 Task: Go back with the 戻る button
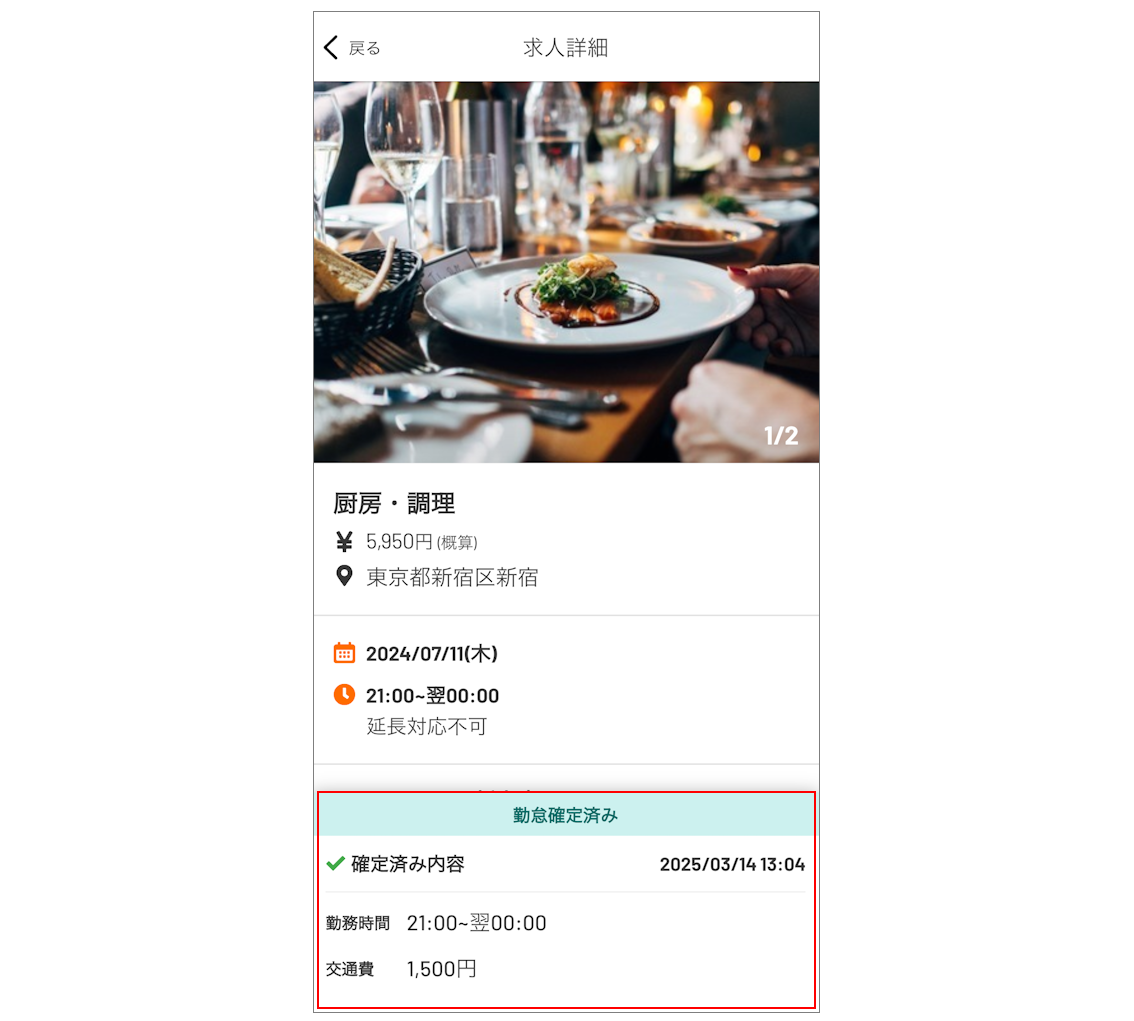(x=352, y=48)
